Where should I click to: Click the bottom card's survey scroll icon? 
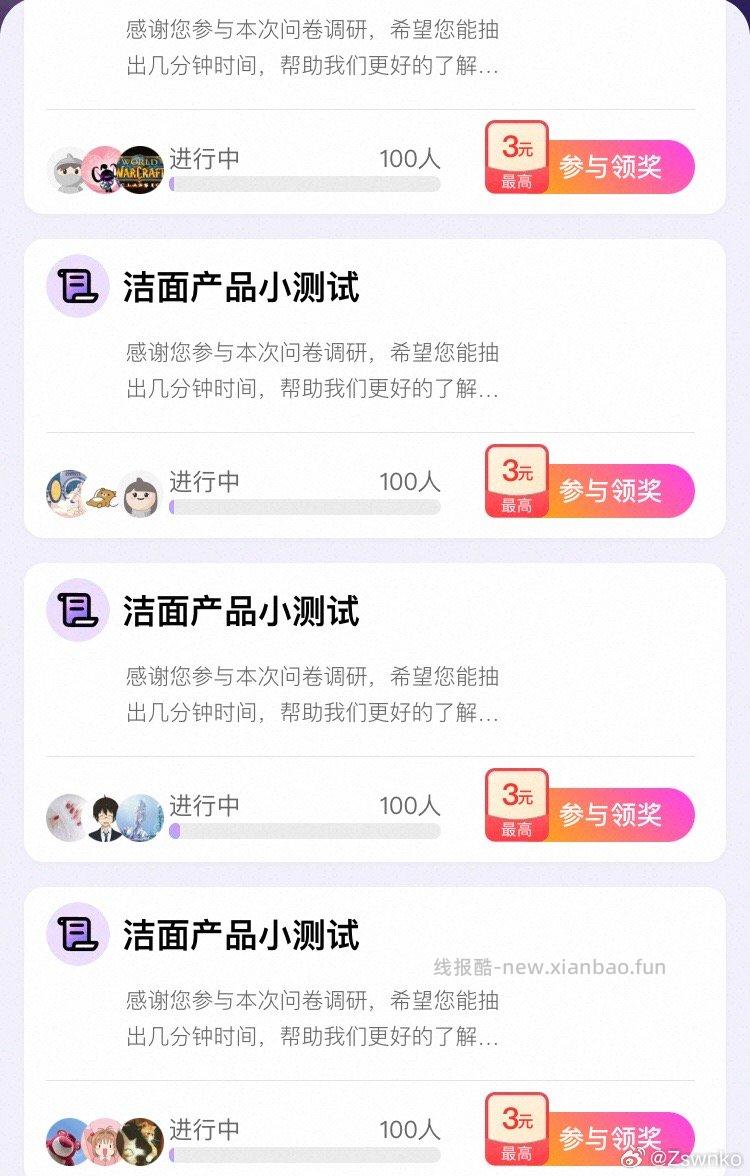76,937
